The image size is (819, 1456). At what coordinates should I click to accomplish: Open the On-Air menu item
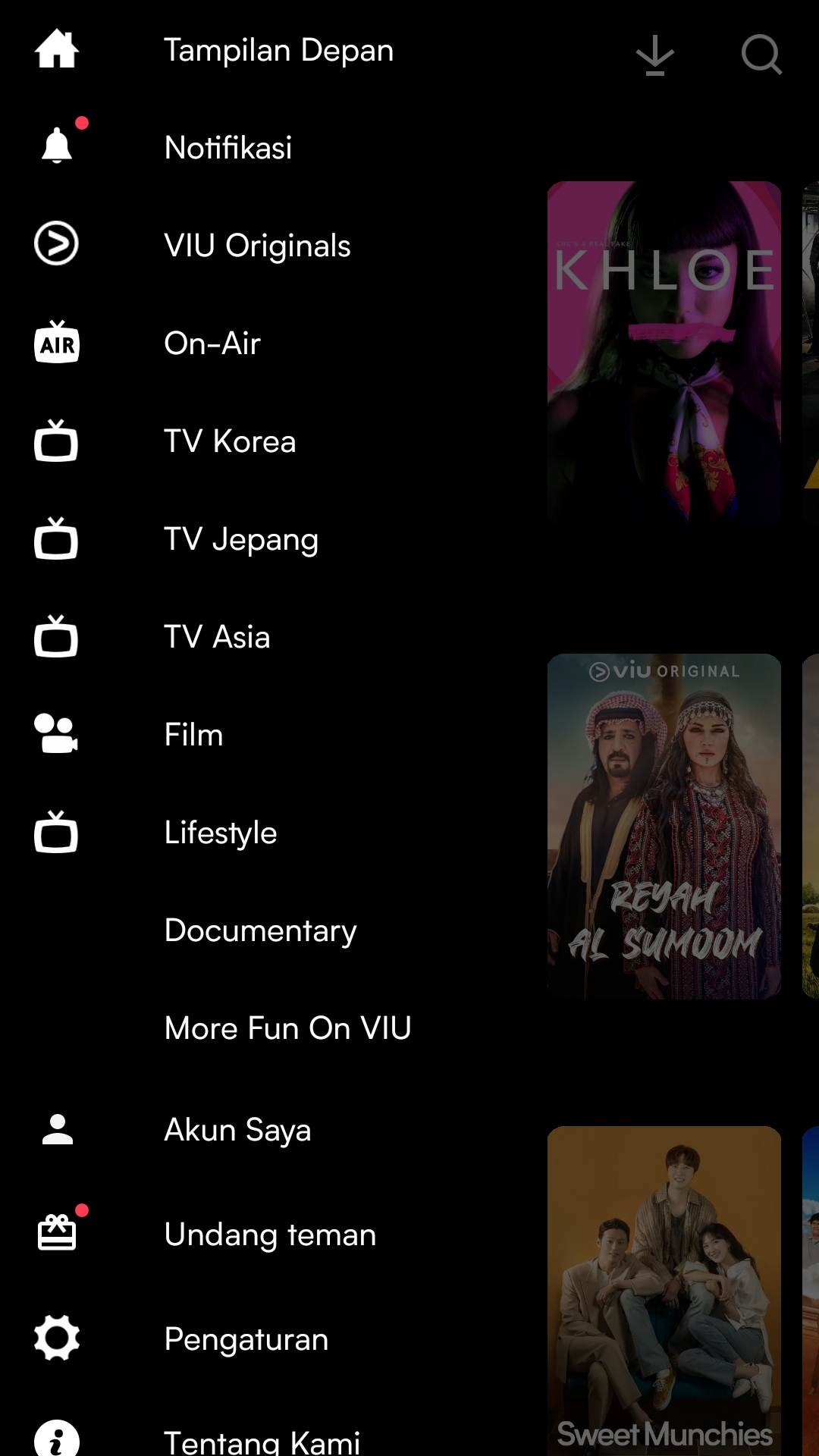212,344
